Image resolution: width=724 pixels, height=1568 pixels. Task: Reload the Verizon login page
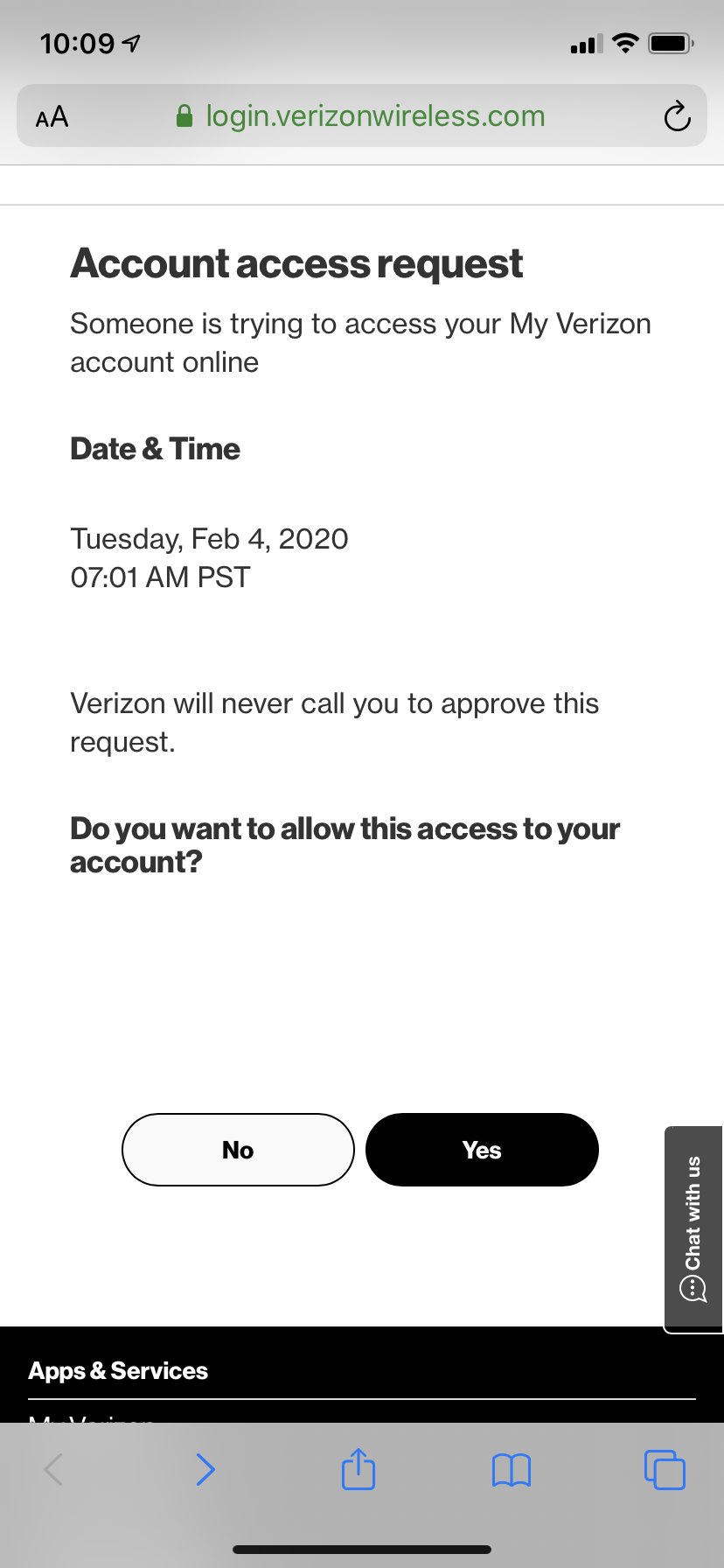click(x=677, y=116)
